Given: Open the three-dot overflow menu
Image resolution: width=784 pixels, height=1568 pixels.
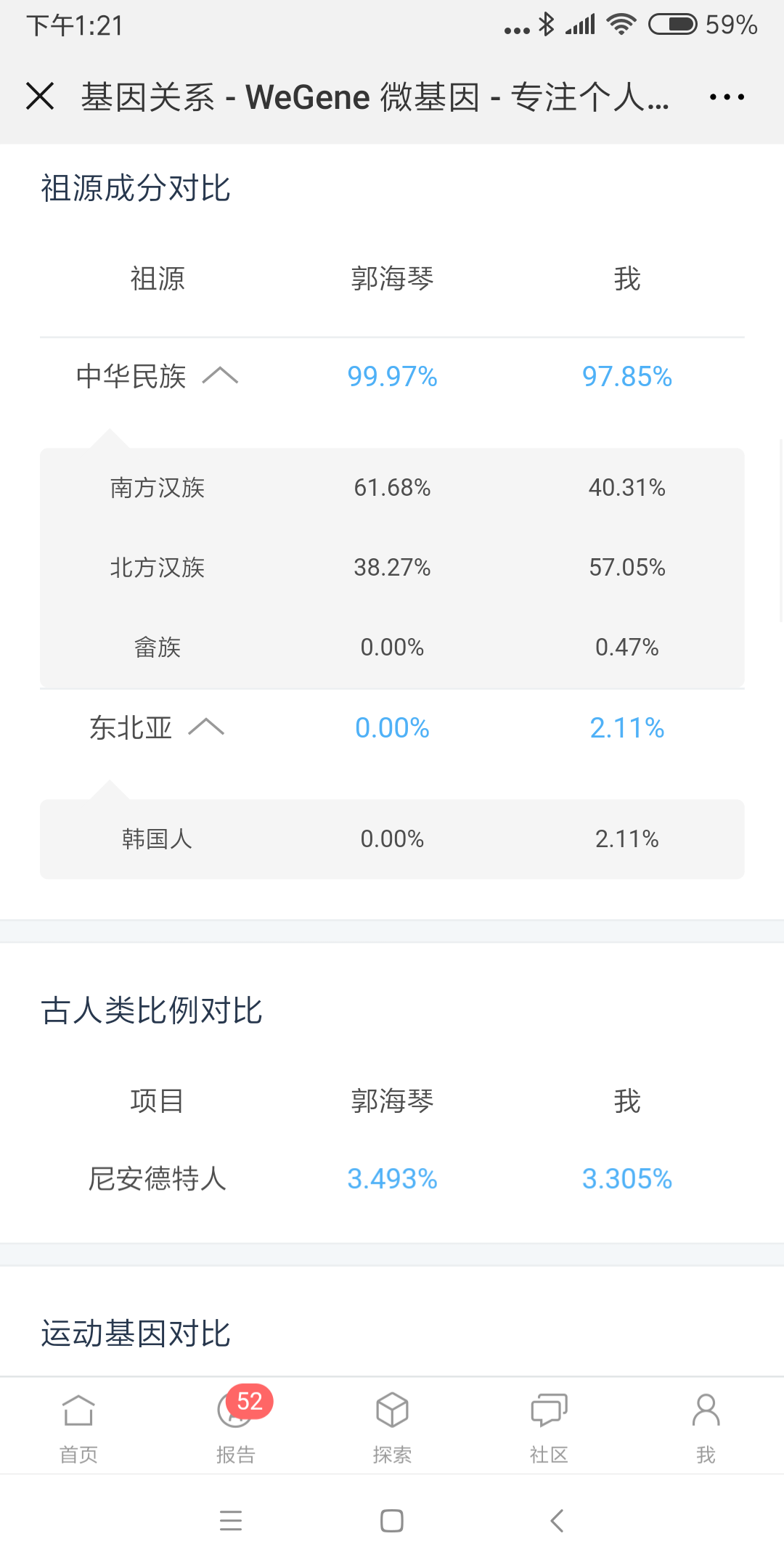Looking at the screenshot, I should tap(727, 97).
